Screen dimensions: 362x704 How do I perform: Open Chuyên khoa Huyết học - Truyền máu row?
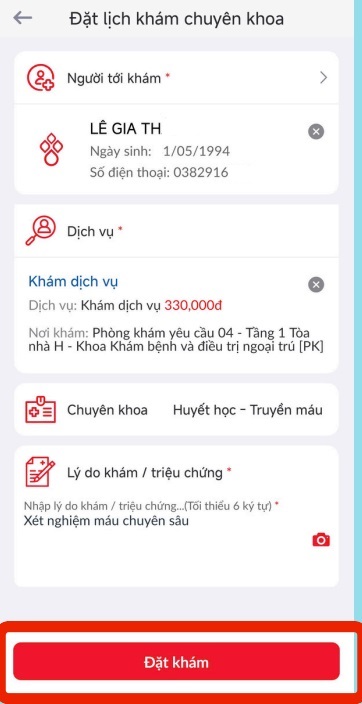point(177,409)
